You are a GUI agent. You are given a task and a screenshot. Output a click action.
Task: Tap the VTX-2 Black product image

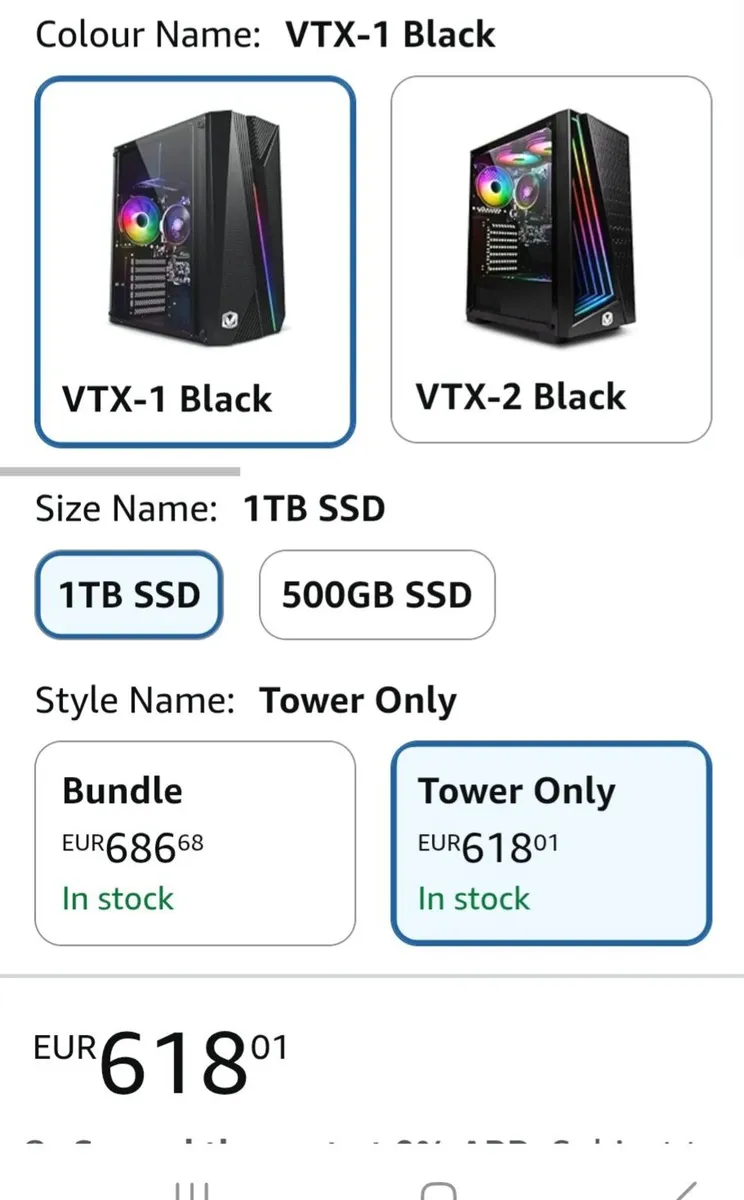[x=551, y=225]
